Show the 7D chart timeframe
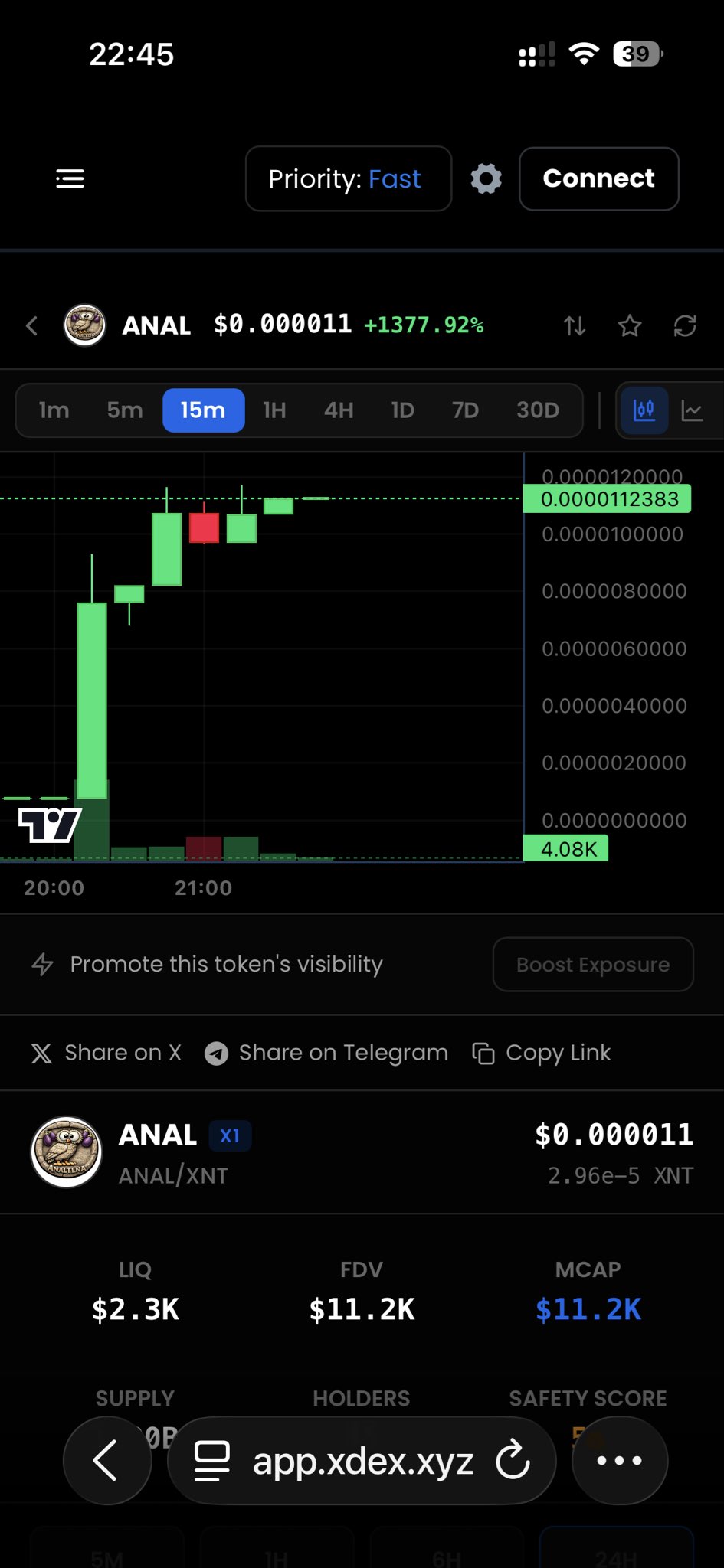This screenshot has width=724, height=1568. click(x=465, y=410)
